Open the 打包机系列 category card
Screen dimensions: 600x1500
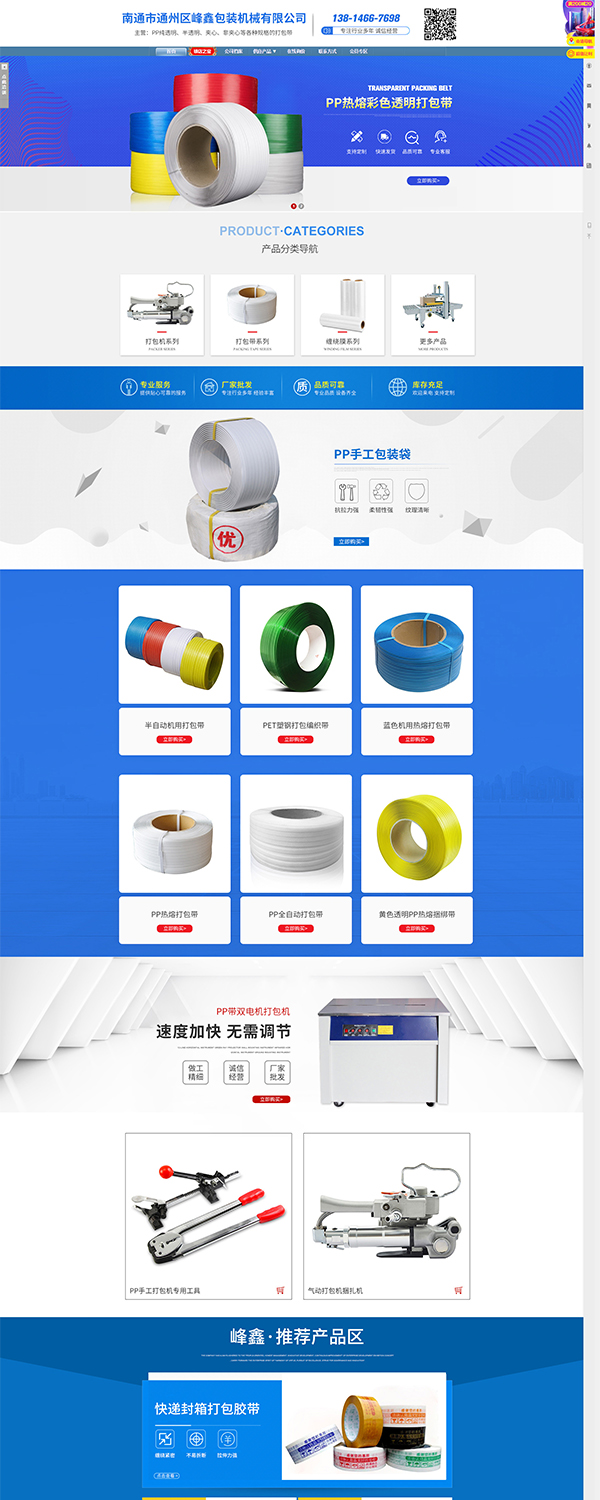click(161, 314)
